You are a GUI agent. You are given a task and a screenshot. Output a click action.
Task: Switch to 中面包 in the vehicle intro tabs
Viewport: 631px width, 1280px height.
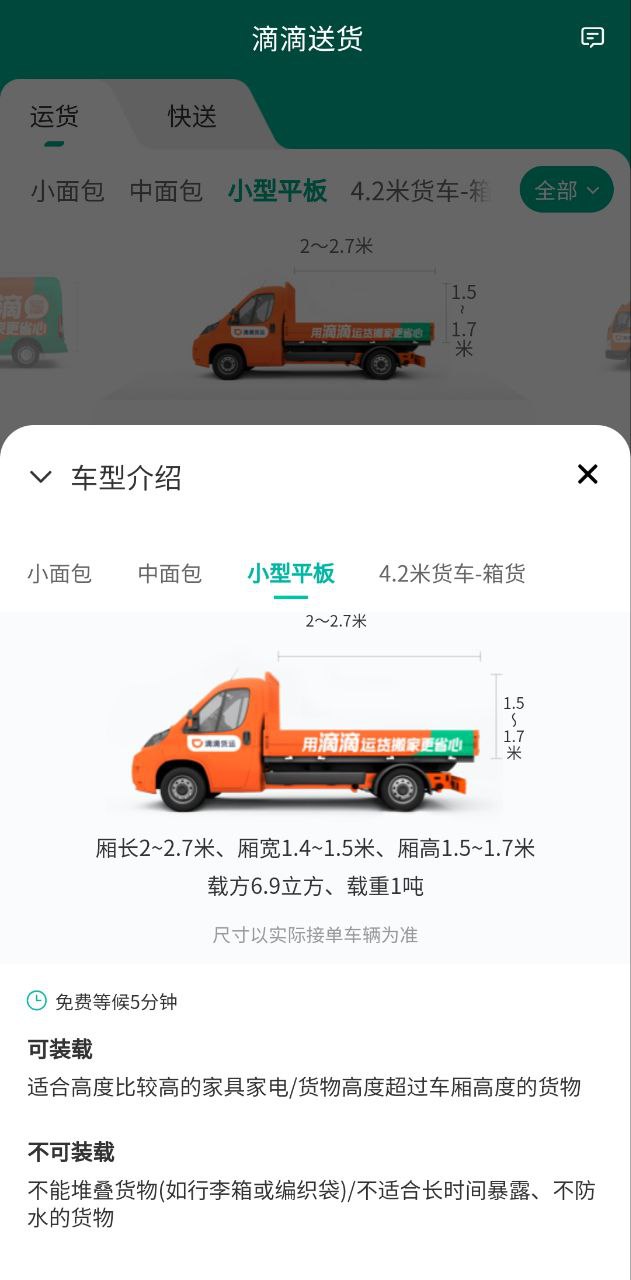(x=170, y=574)
